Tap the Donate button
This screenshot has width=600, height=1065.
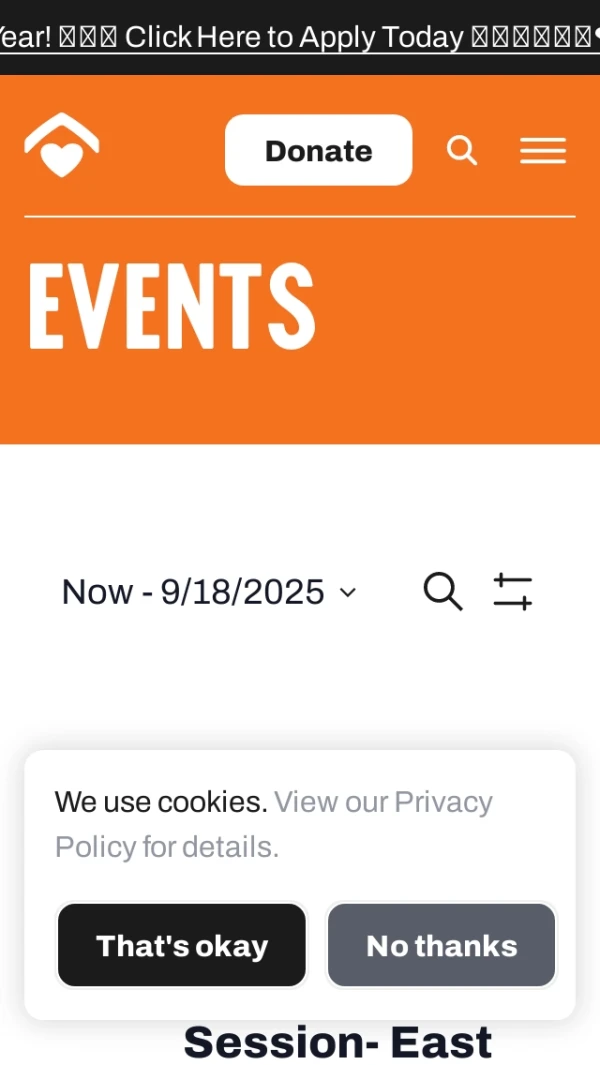(318, 150)
